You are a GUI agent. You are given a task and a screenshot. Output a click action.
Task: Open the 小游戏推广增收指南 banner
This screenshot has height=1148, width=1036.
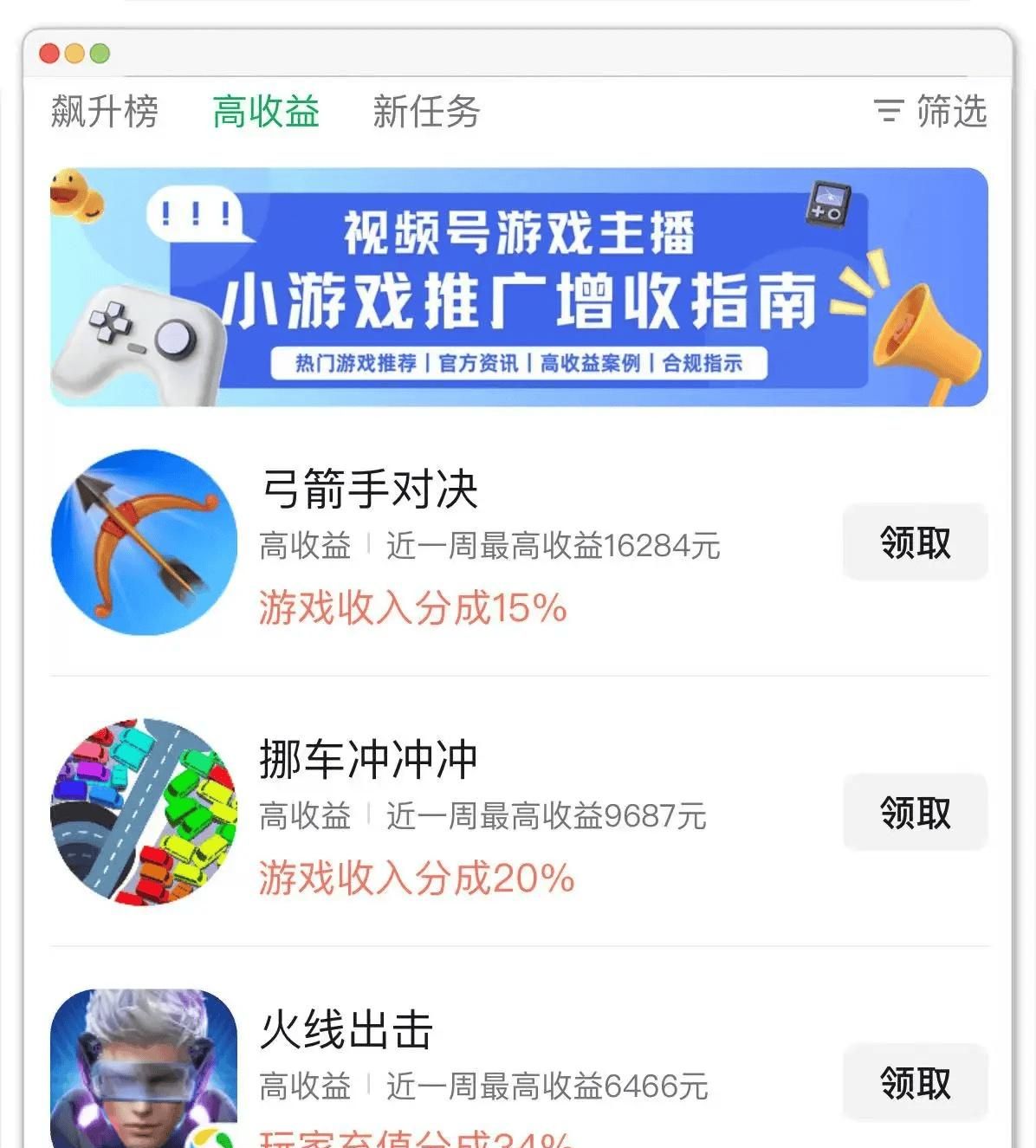click(x=519, y=287)
